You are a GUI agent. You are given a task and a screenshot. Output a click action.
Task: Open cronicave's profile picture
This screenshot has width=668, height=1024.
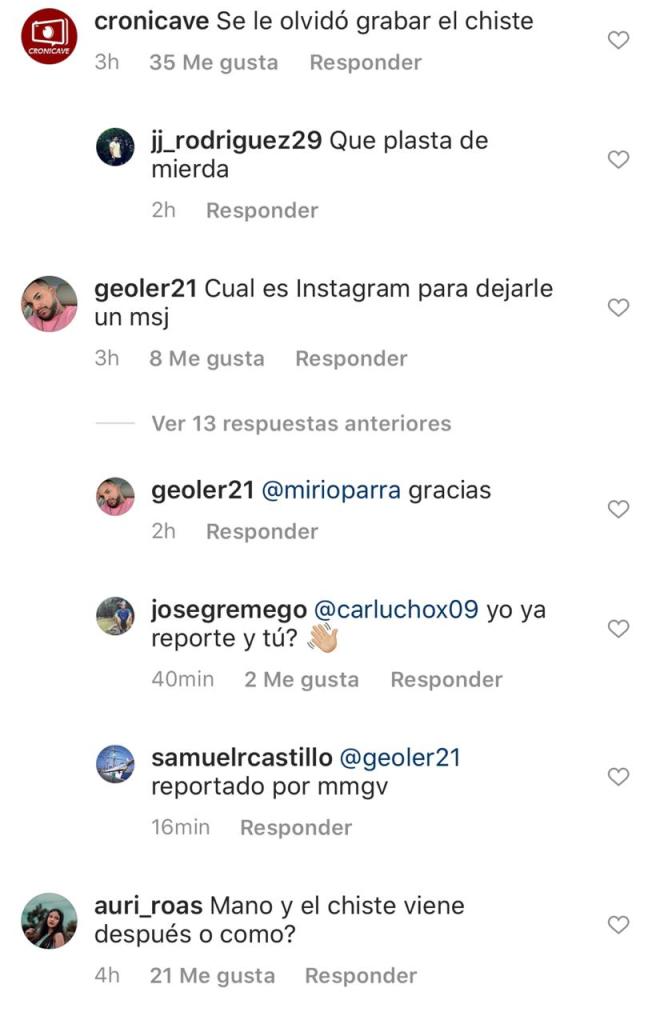(x=49, y=37)
